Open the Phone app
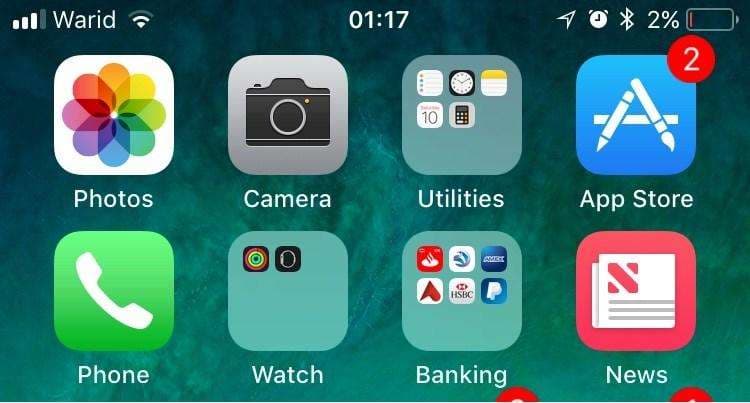Image resolution: width=750 pixels, height=403 pixels. pos(114,291)
